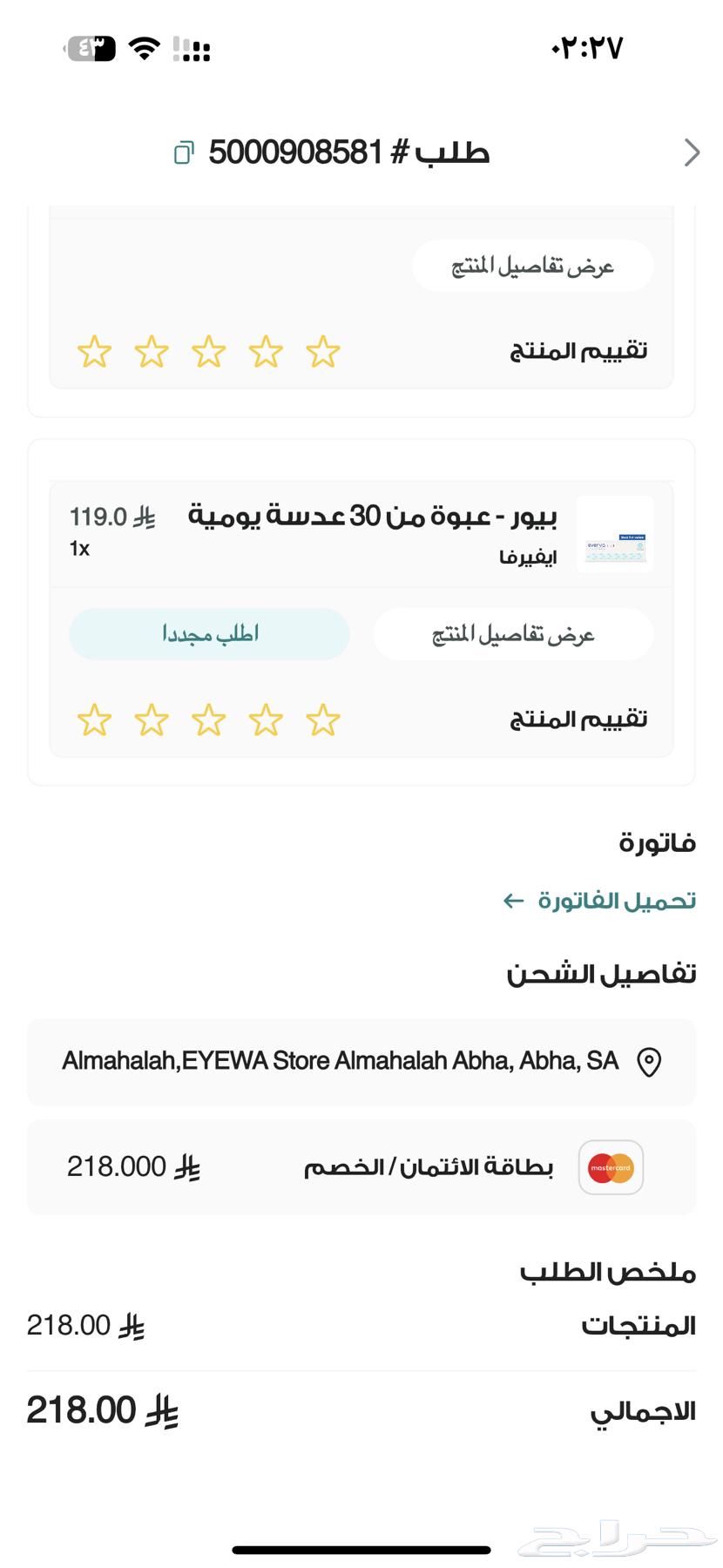
Task: Give five stars to the Pure daily lenses
Action: [x=96, y=720]
